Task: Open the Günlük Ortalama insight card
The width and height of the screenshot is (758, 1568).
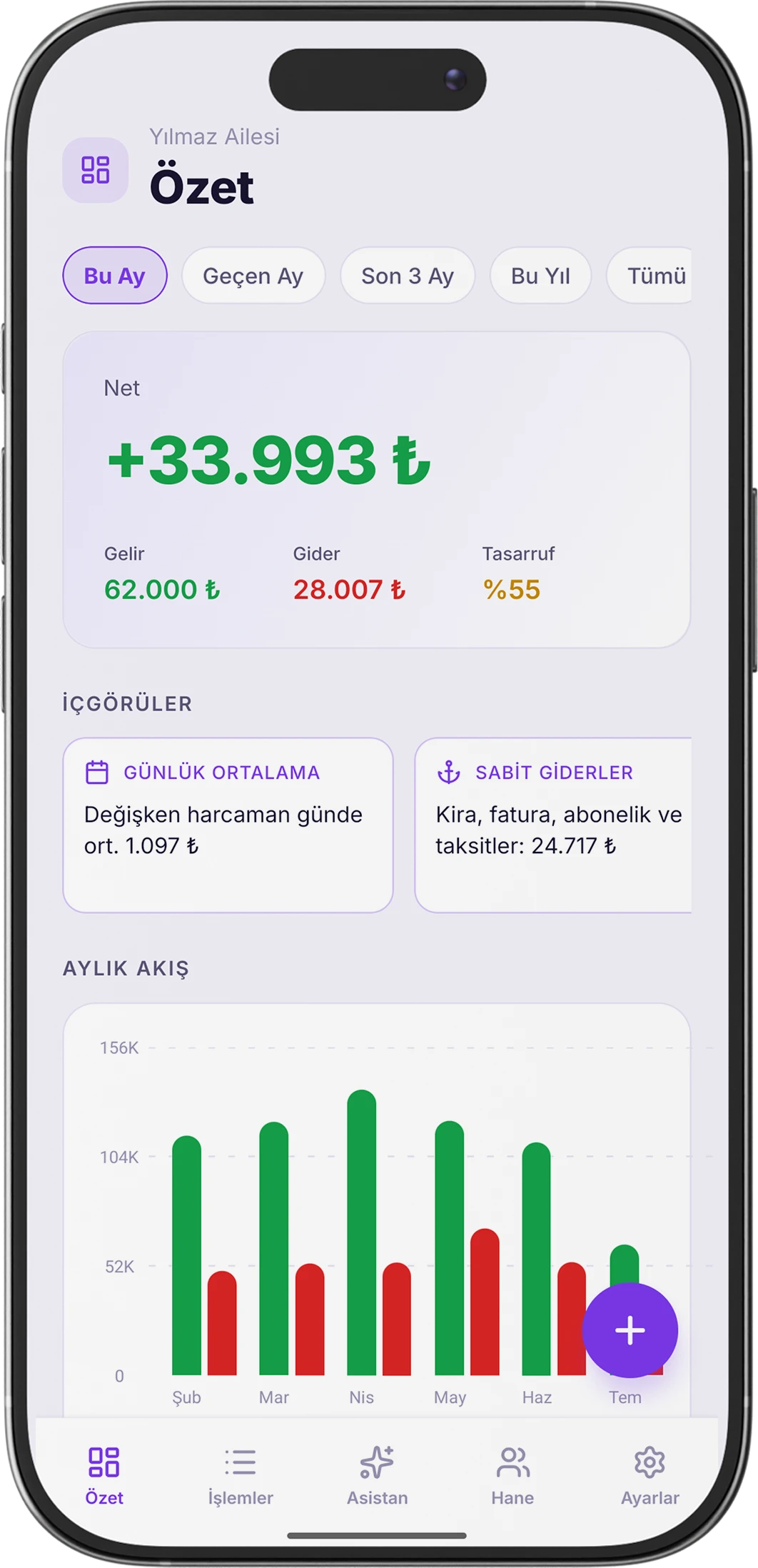Action: 228,825
